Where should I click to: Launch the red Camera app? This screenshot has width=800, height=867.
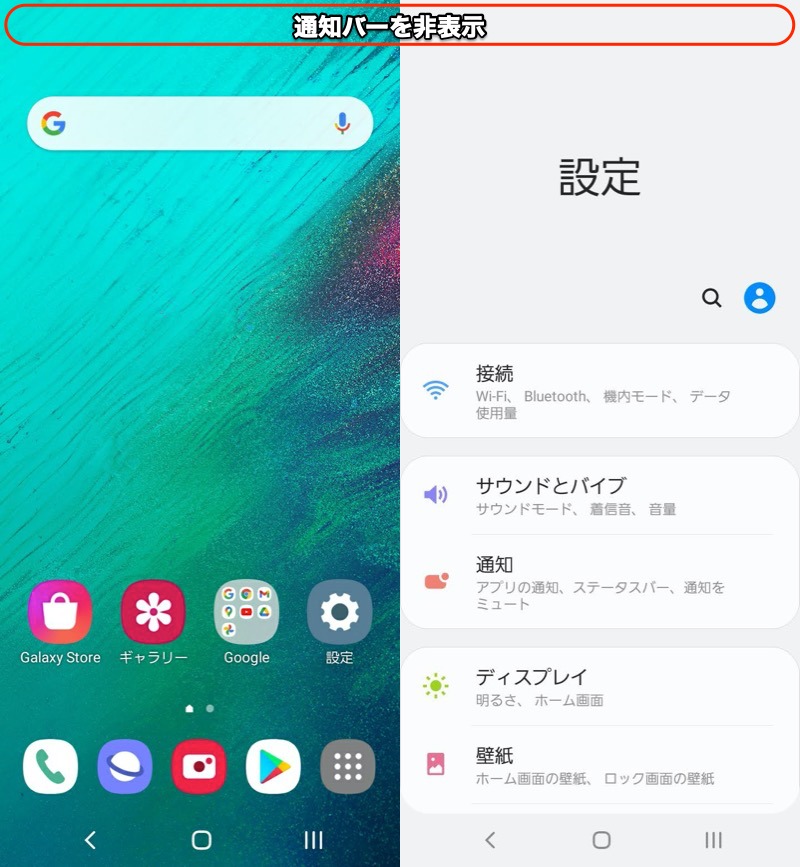point(199,766)
